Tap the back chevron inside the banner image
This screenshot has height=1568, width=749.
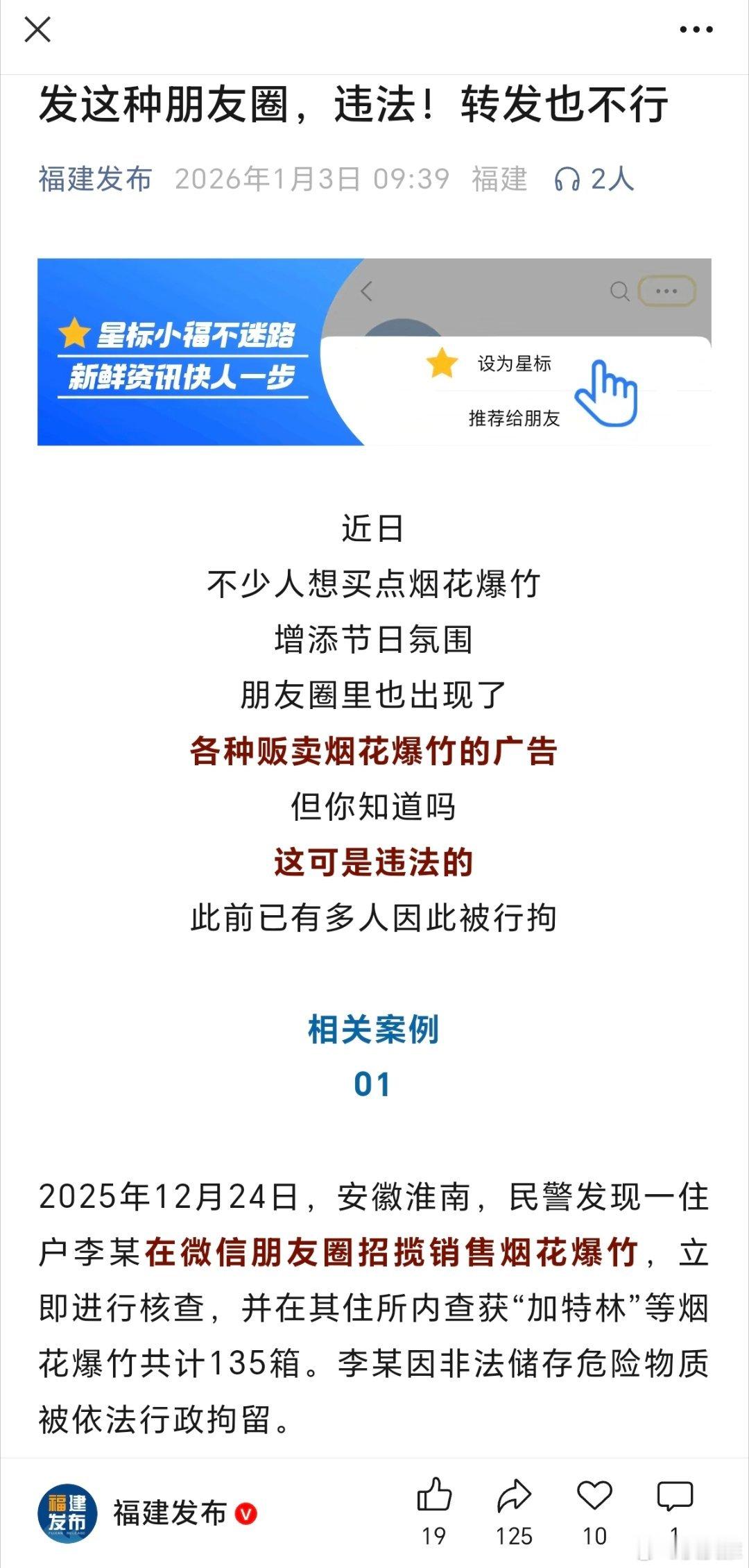[367, 291]
